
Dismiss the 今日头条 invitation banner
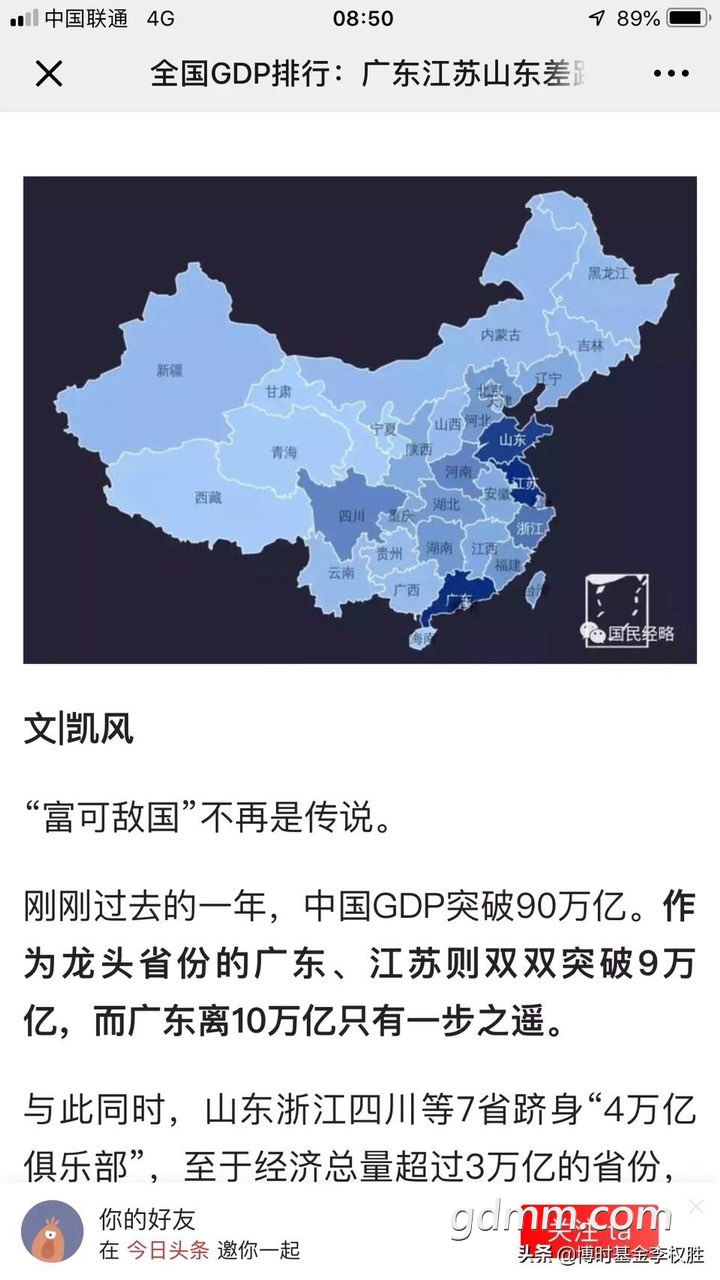697,1207
